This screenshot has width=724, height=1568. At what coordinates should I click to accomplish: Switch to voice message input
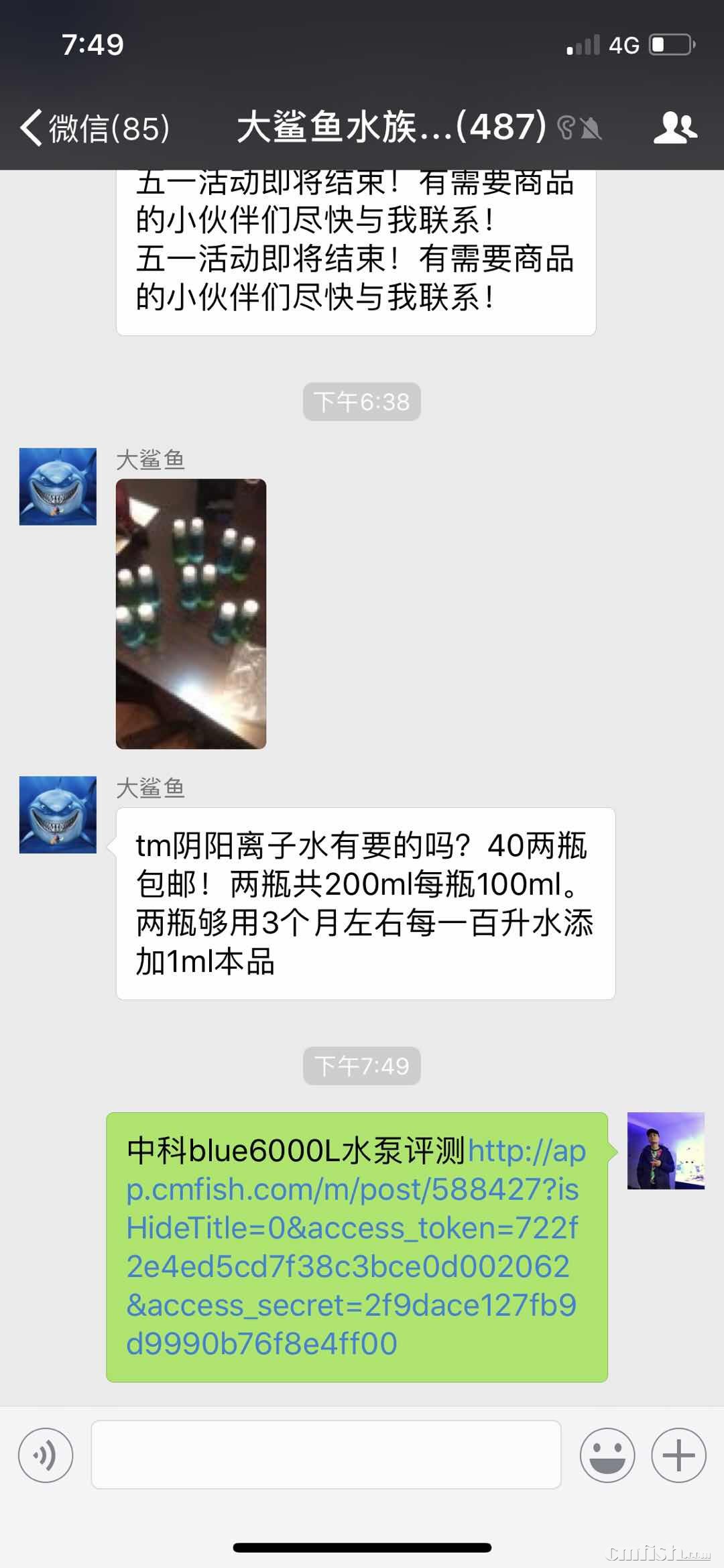[46, 1455]
